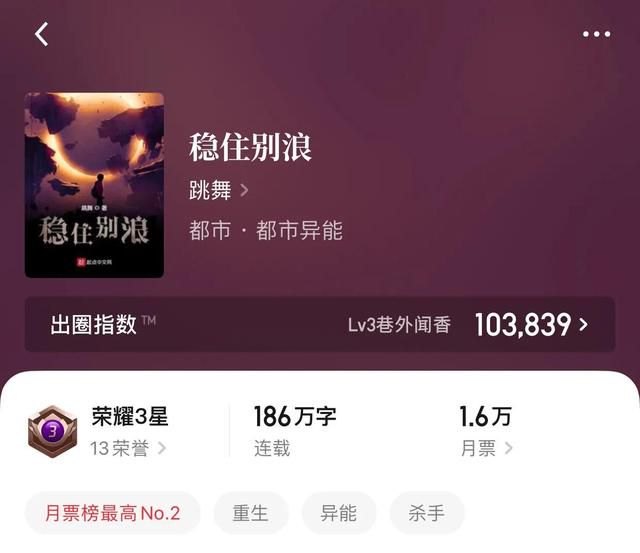Select the 异能 tag chip
The image size is (640, 553).
(x=339, y=513)
